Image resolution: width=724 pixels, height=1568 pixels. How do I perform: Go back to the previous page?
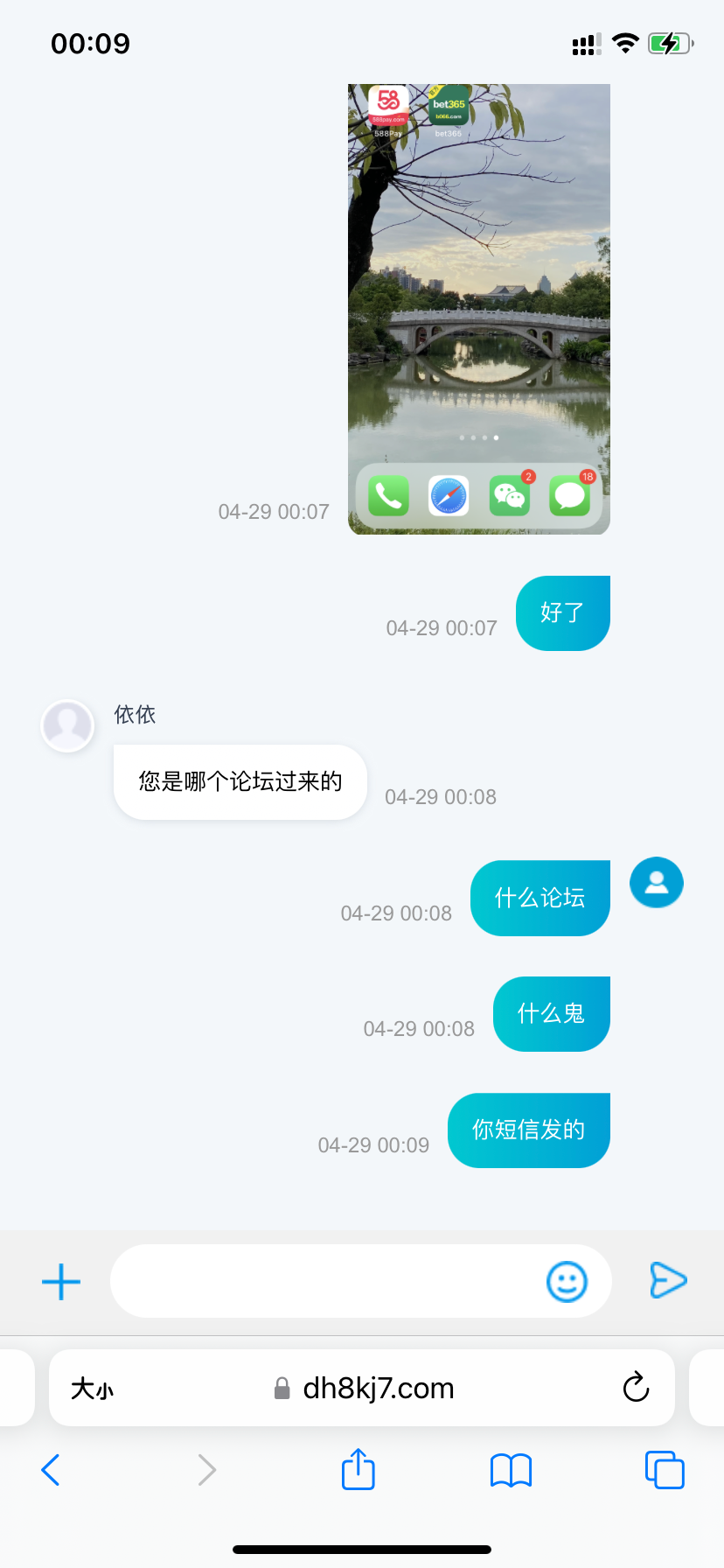point(51,1470)
